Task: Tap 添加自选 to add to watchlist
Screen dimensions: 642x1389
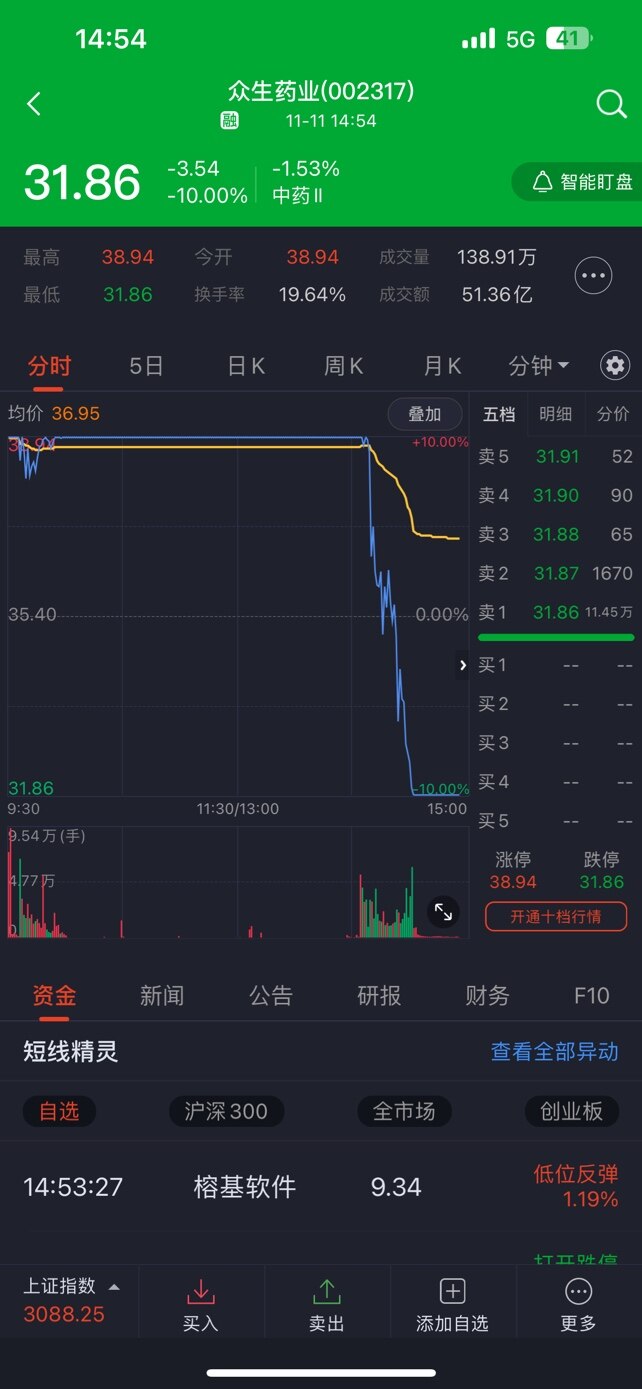Action: point(452,1304)
